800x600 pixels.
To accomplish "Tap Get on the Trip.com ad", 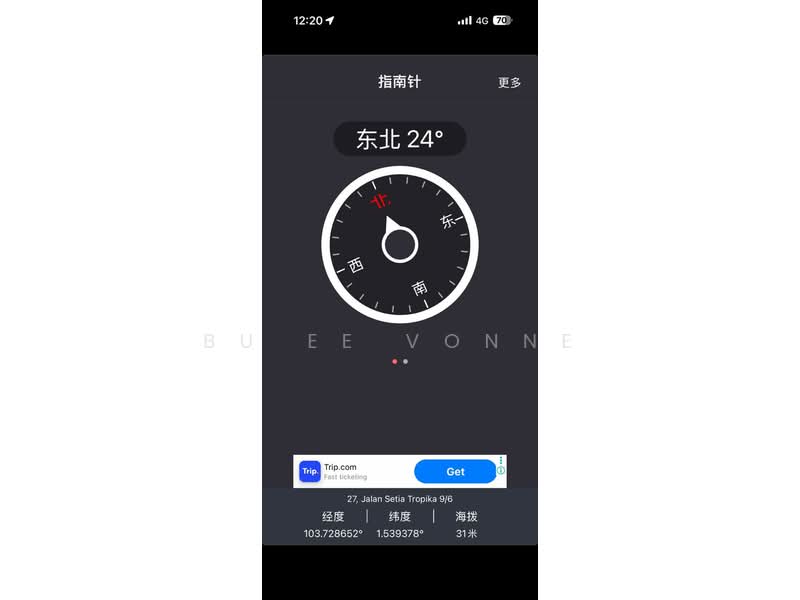I will click(455, 472).
